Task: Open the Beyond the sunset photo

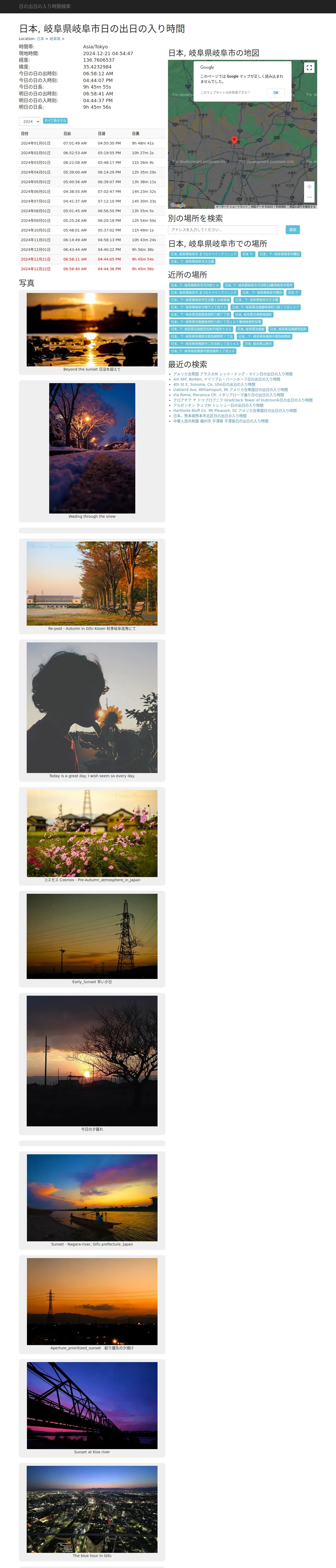Action: [x=92, y=329]
